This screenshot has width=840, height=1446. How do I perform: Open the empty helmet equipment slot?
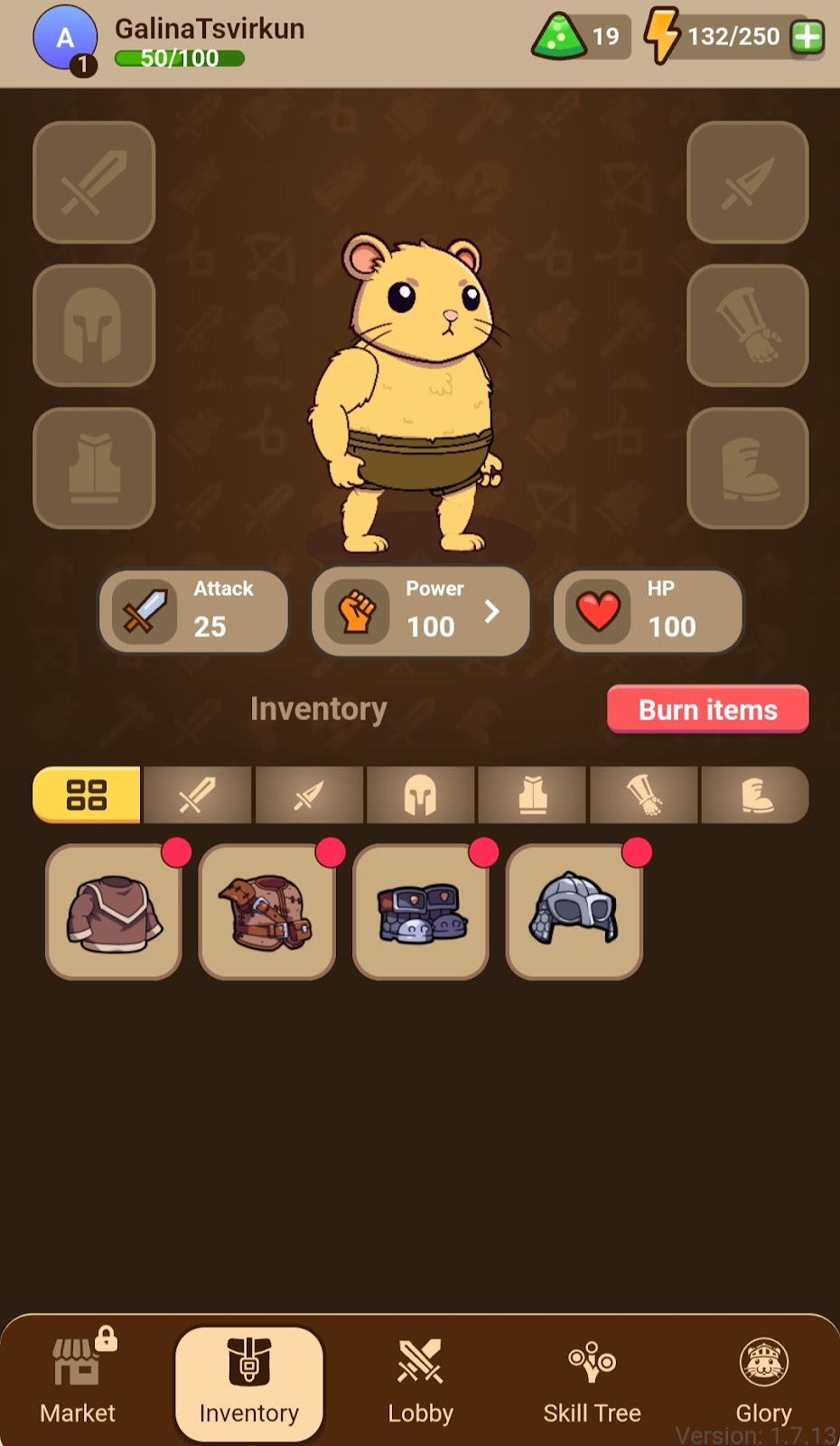pyautogui.click(x=94, y=325)
